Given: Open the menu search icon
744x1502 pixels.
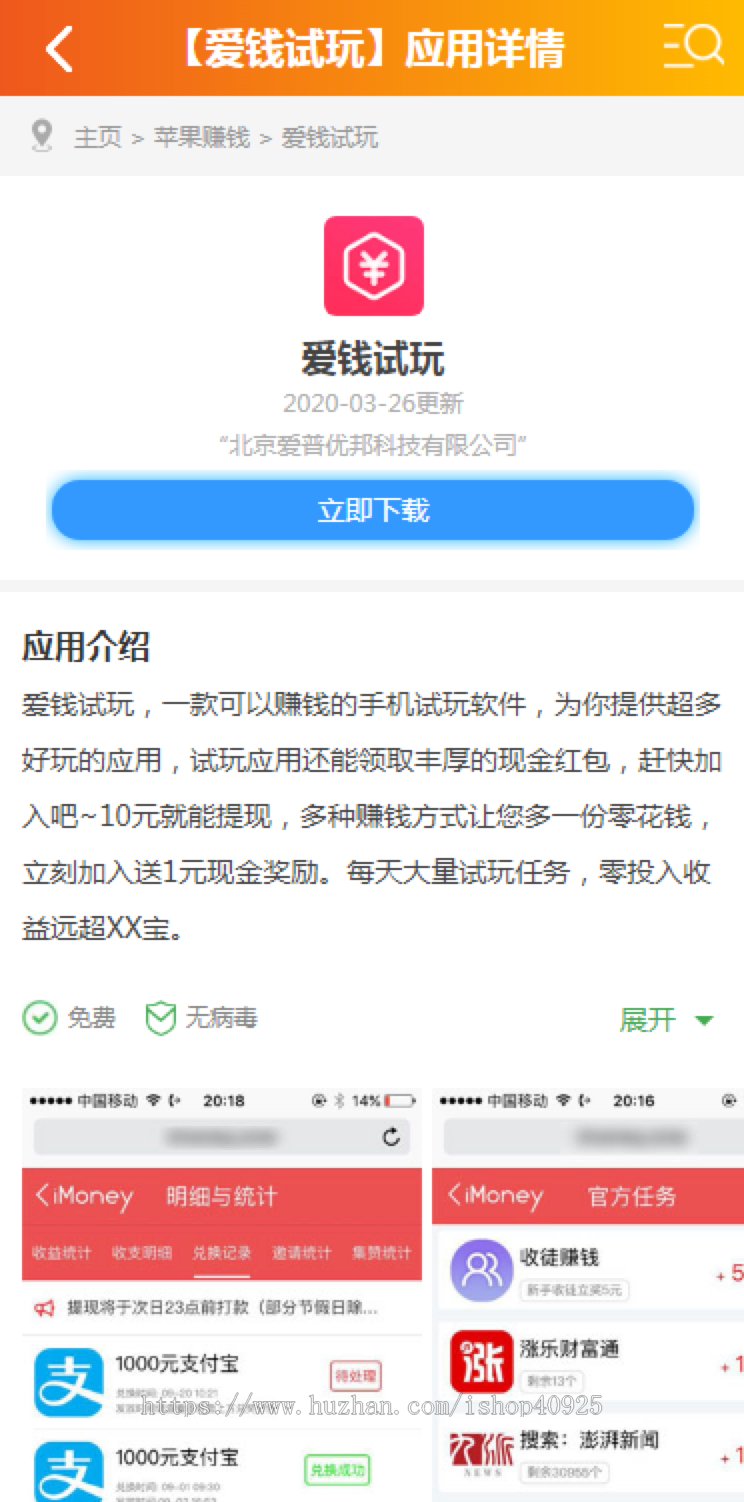Looking at the screenshot, I should pos(693,47).
